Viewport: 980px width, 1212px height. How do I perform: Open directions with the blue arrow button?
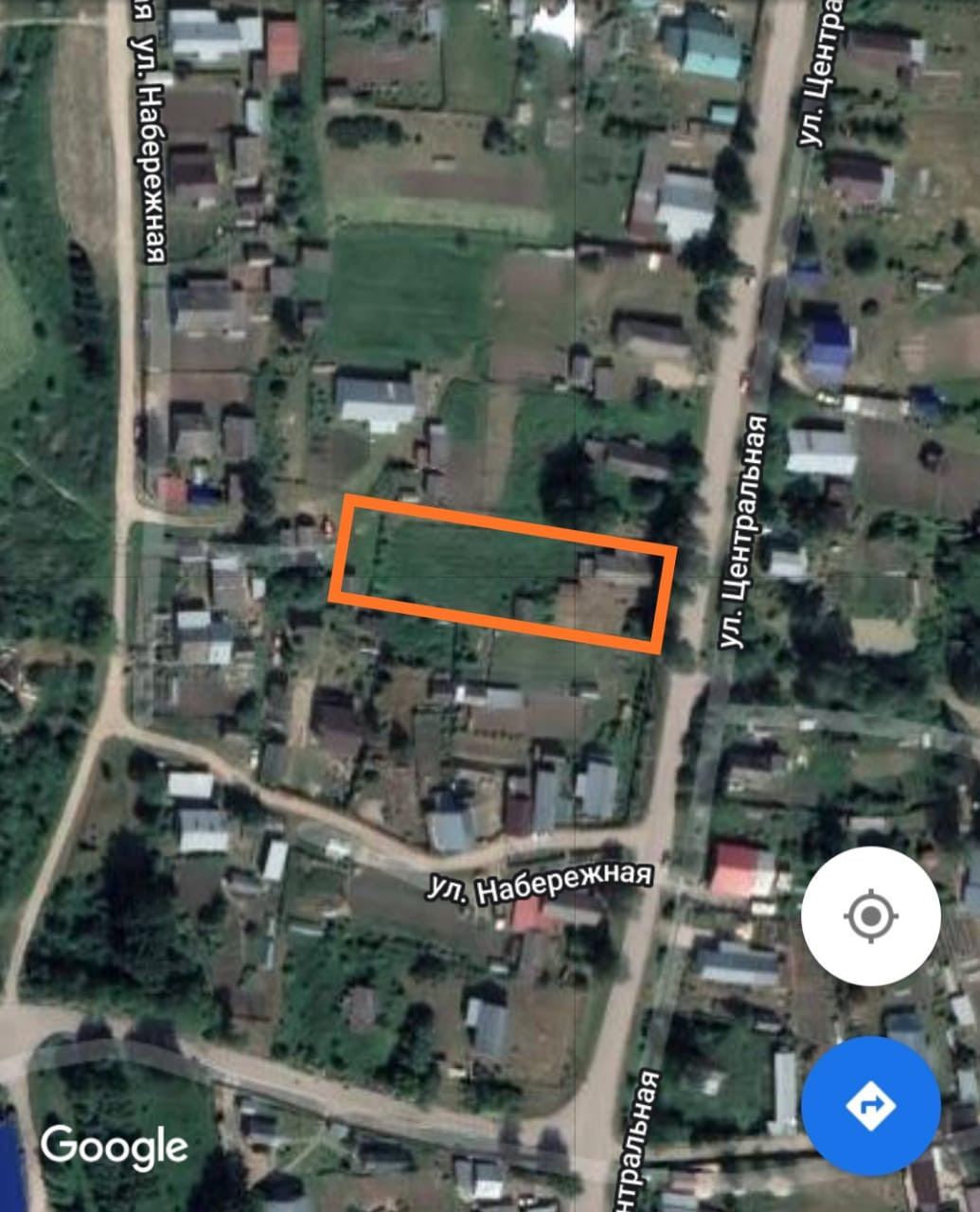870,1105
